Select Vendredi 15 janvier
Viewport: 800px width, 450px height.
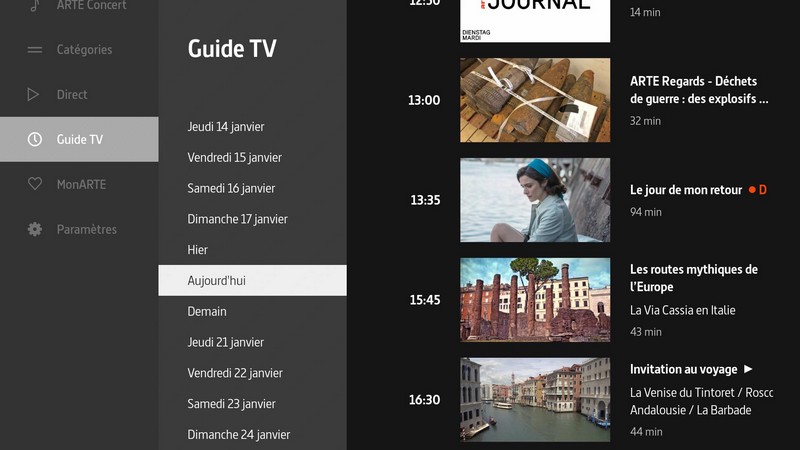[x=235, y=158]
